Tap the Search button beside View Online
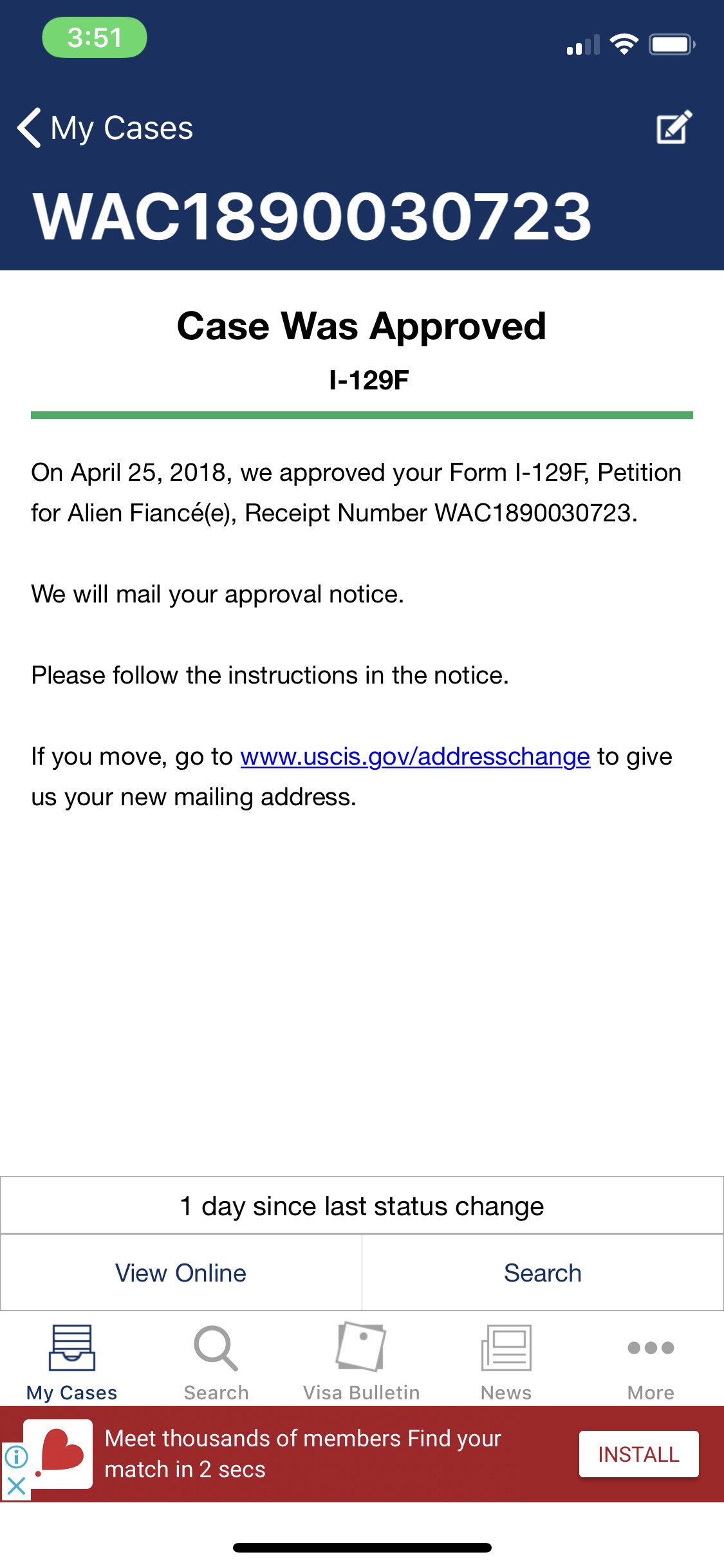The width and height of the screenshot is (724, 1568). coord(543,1273)
